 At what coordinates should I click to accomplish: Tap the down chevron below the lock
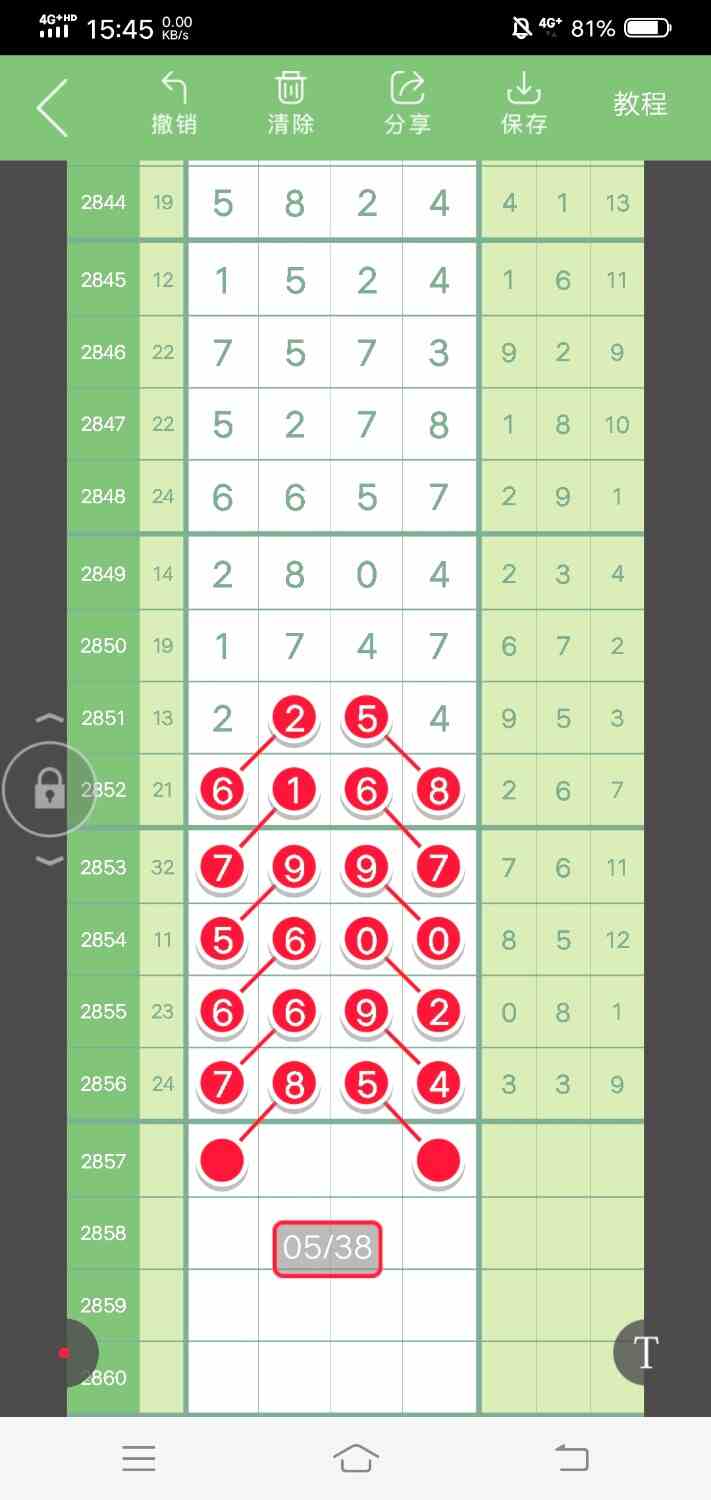[49, 861]
